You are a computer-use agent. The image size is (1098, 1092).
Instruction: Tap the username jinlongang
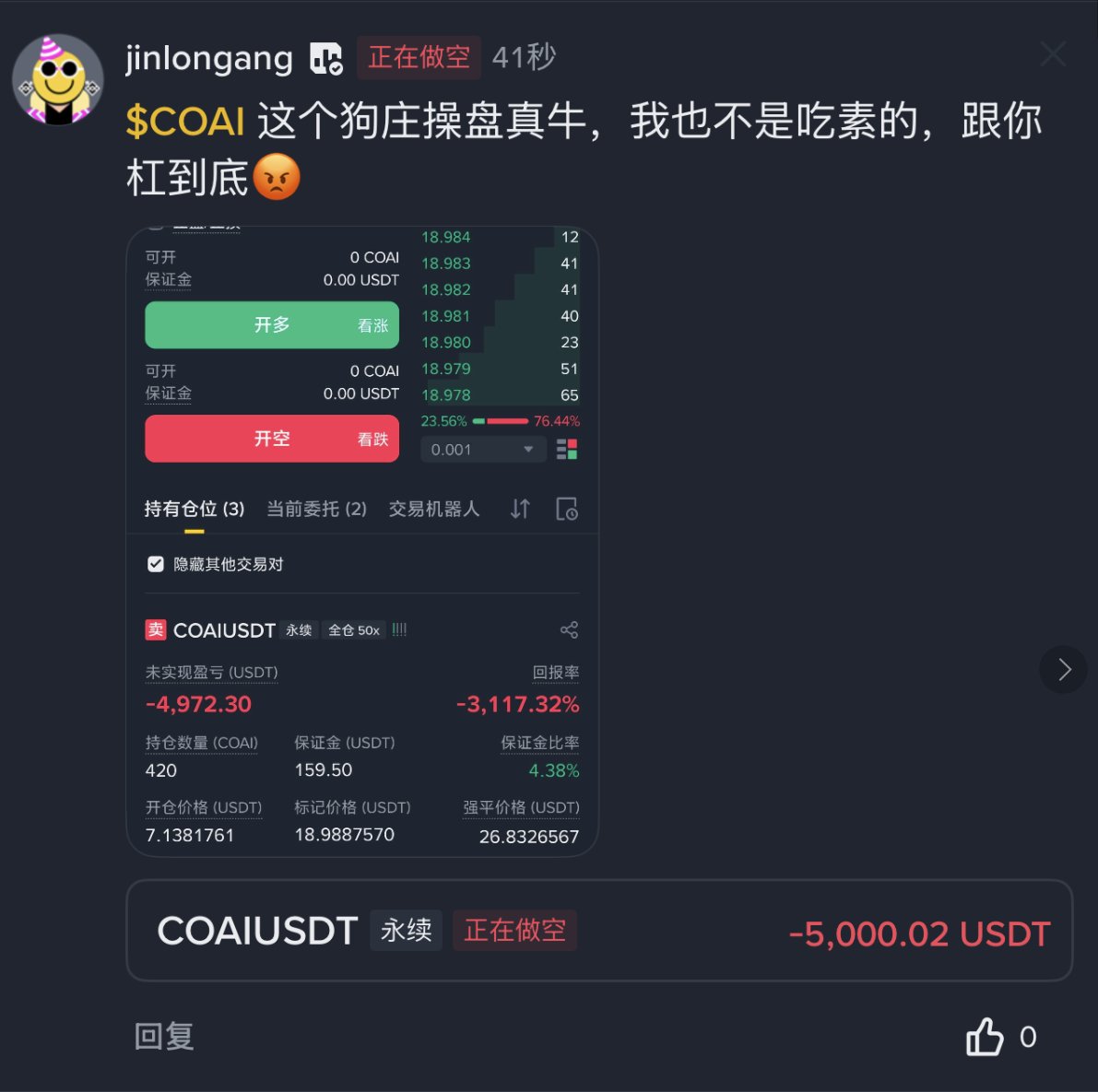pyautogui.click(x=209, y=57)
